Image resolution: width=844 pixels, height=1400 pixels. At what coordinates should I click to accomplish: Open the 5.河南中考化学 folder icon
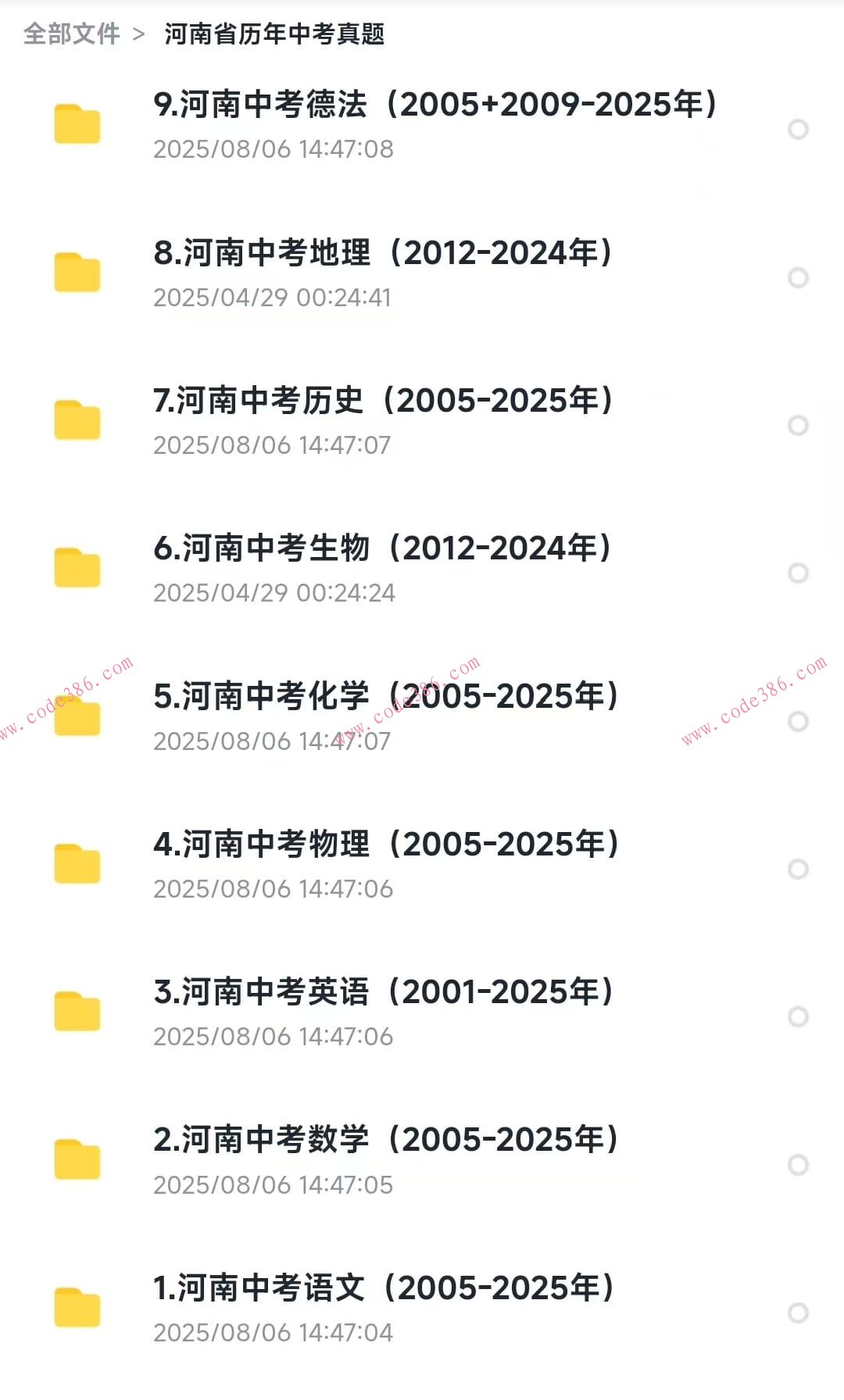78,717
